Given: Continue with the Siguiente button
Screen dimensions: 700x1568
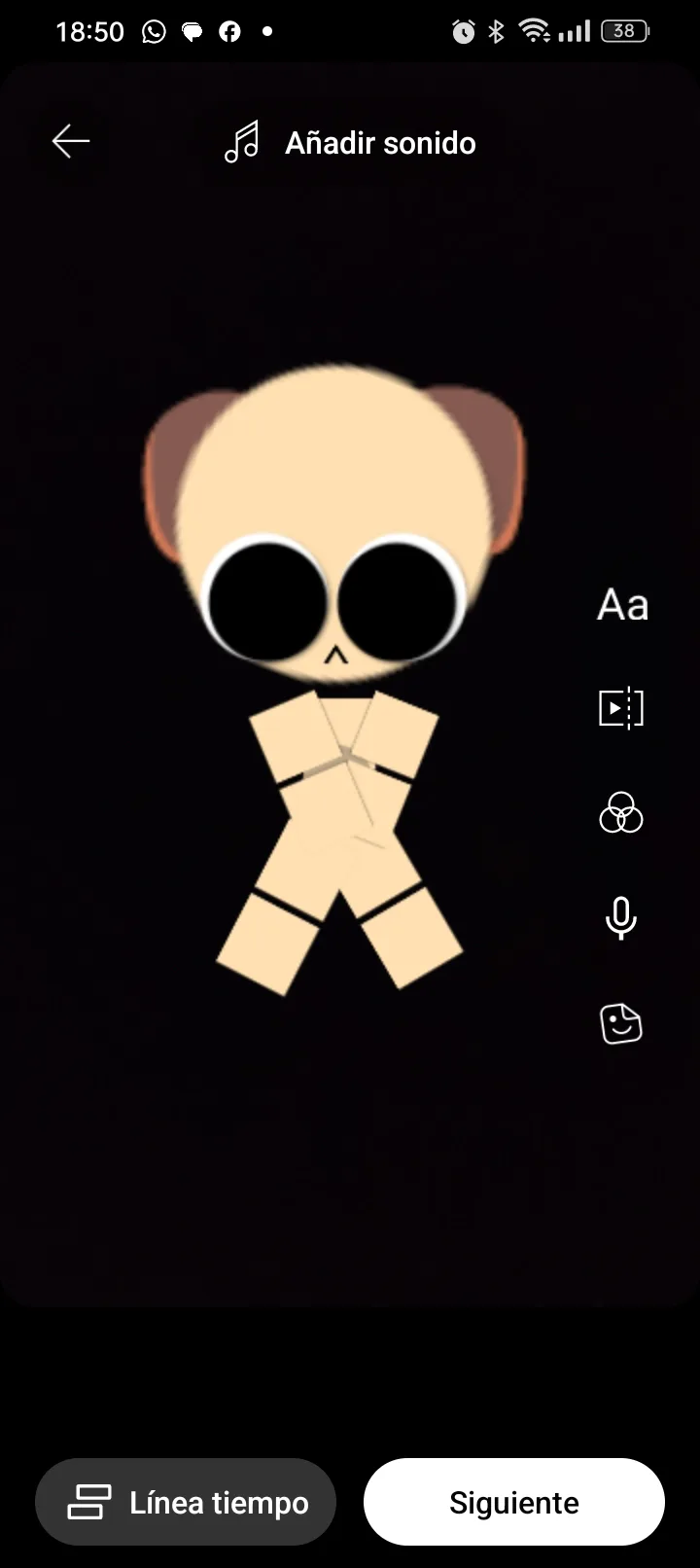Looking at the screenshot, I should 513,1502.
